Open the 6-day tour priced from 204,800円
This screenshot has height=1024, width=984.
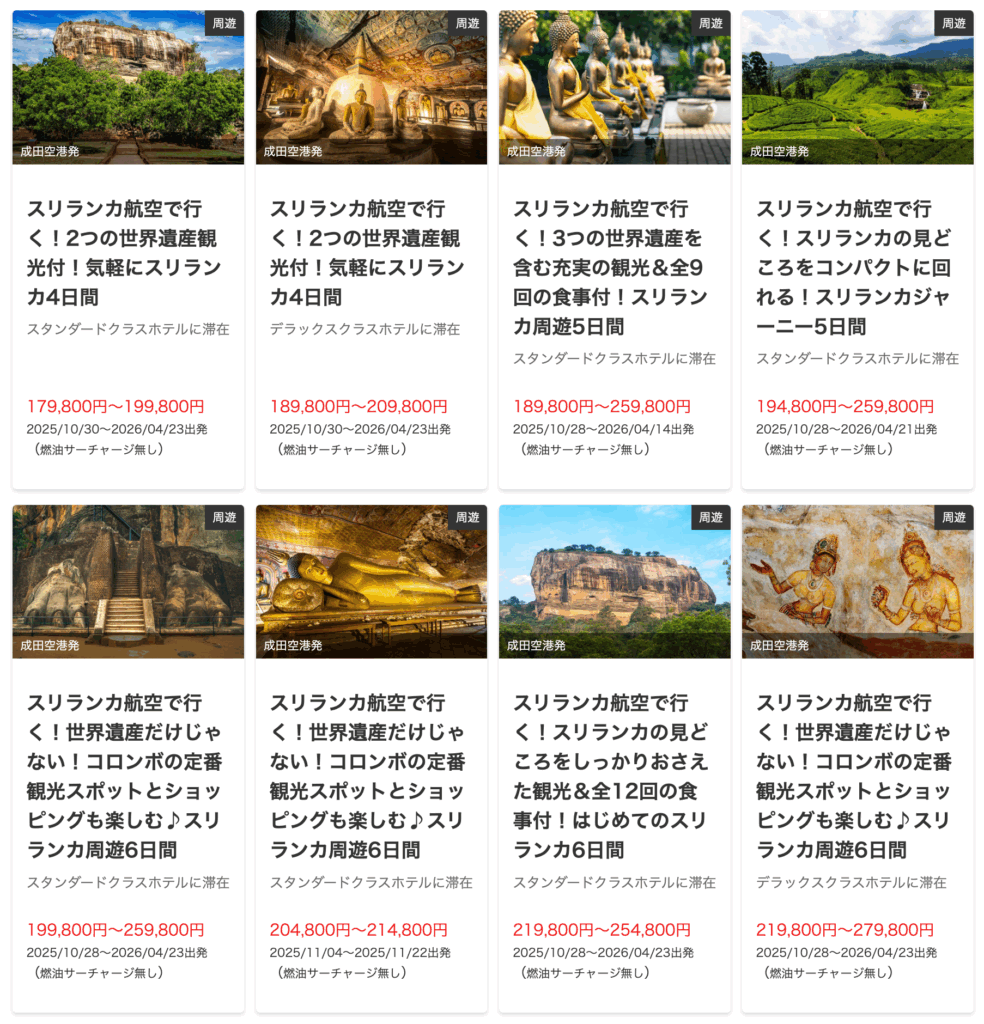(x=370, y=776)
